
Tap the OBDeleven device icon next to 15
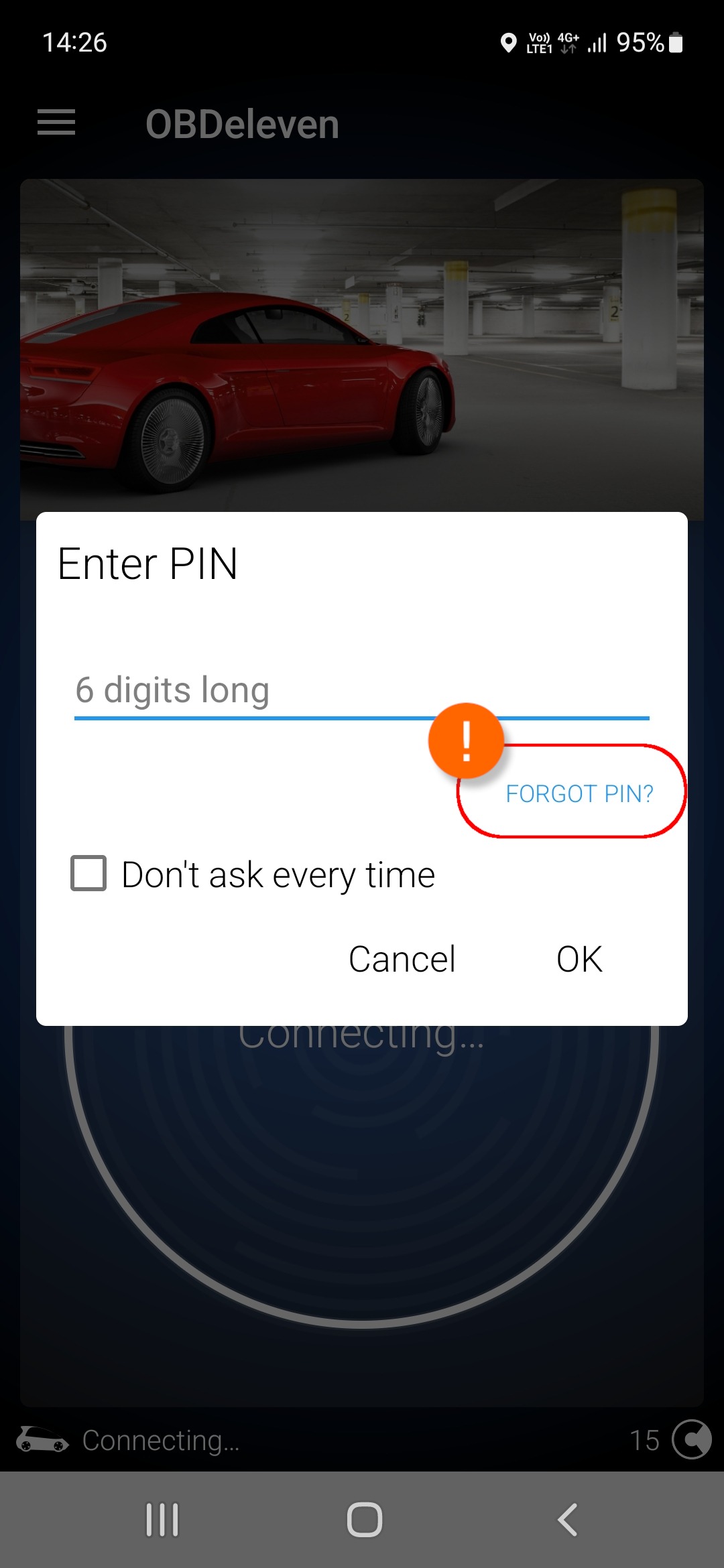pos(693,1441)
